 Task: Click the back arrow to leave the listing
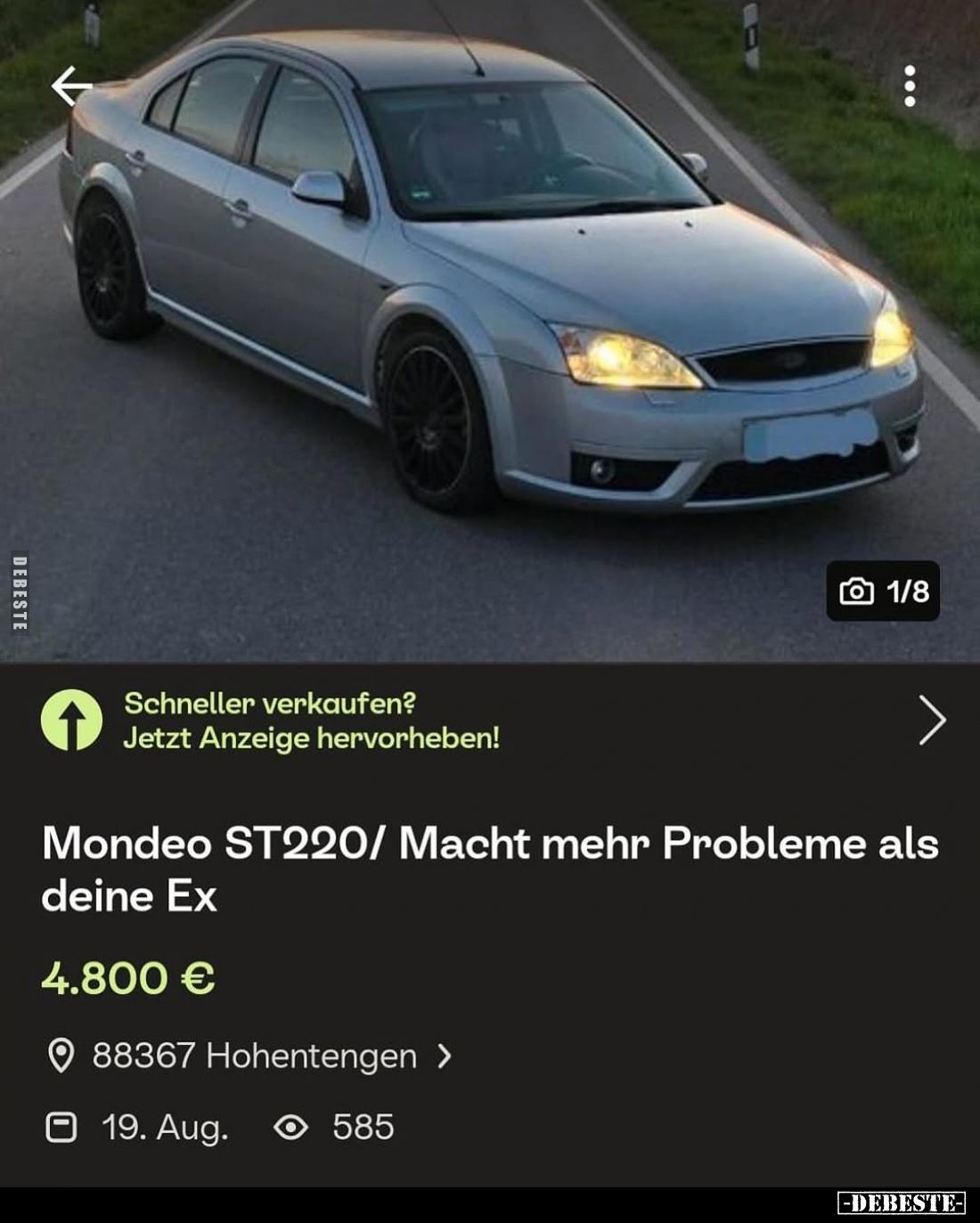click(x=71, y=85)
